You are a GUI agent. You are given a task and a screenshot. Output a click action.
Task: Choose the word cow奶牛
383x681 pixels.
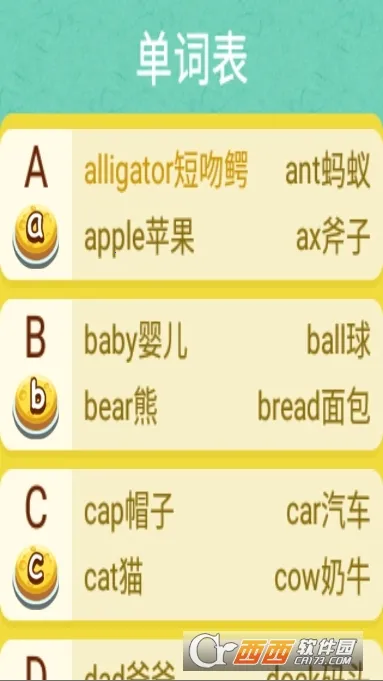322,578
